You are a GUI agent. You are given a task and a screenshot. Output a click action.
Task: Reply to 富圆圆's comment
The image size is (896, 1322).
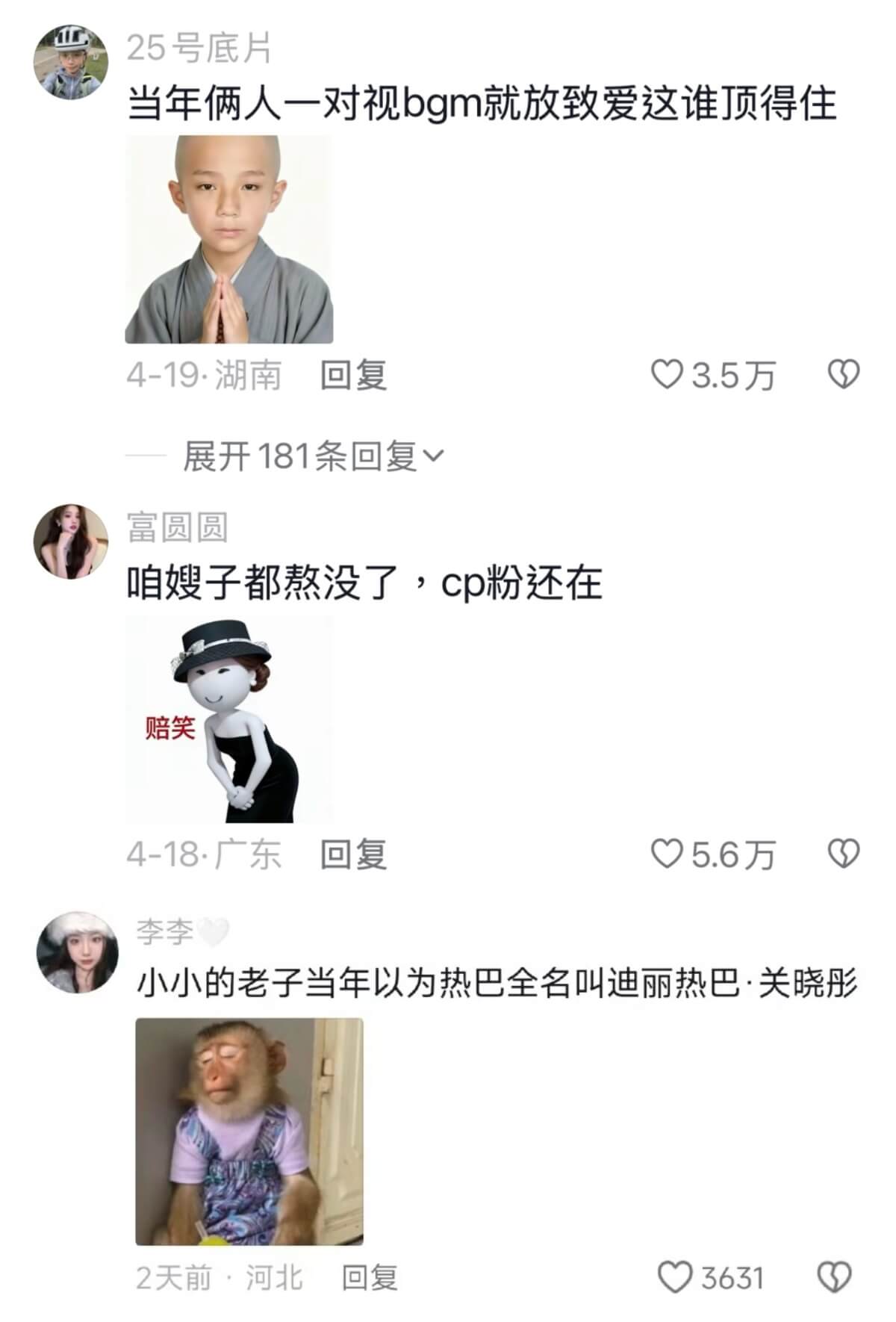[x=353, y=854]
